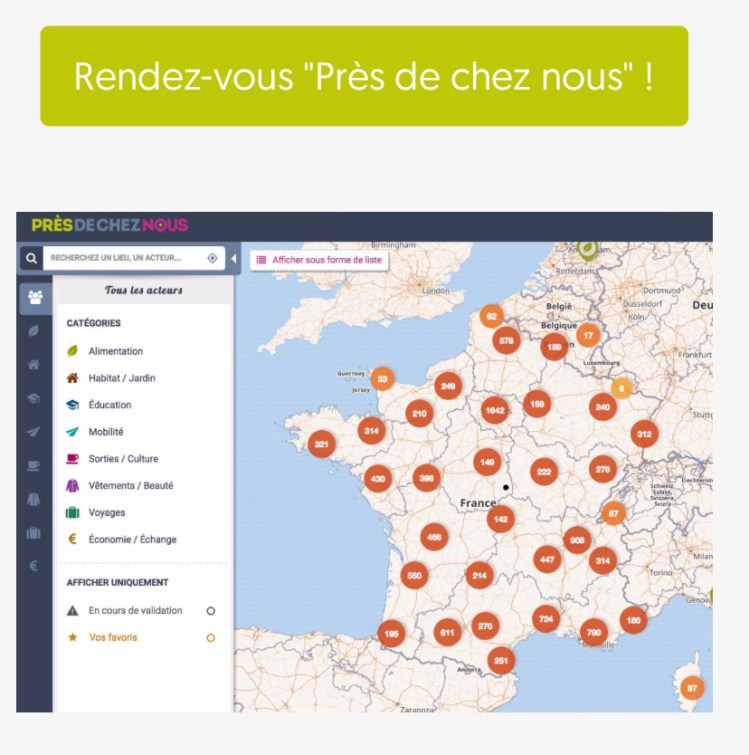Open the Près de chez nous map image
749x755 pixels.
pos(364,462)
